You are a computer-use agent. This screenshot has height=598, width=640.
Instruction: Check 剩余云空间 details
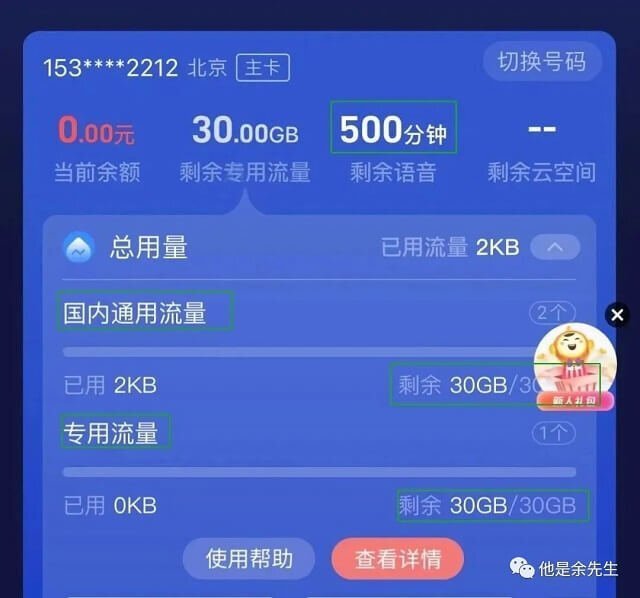pos(541,147)
